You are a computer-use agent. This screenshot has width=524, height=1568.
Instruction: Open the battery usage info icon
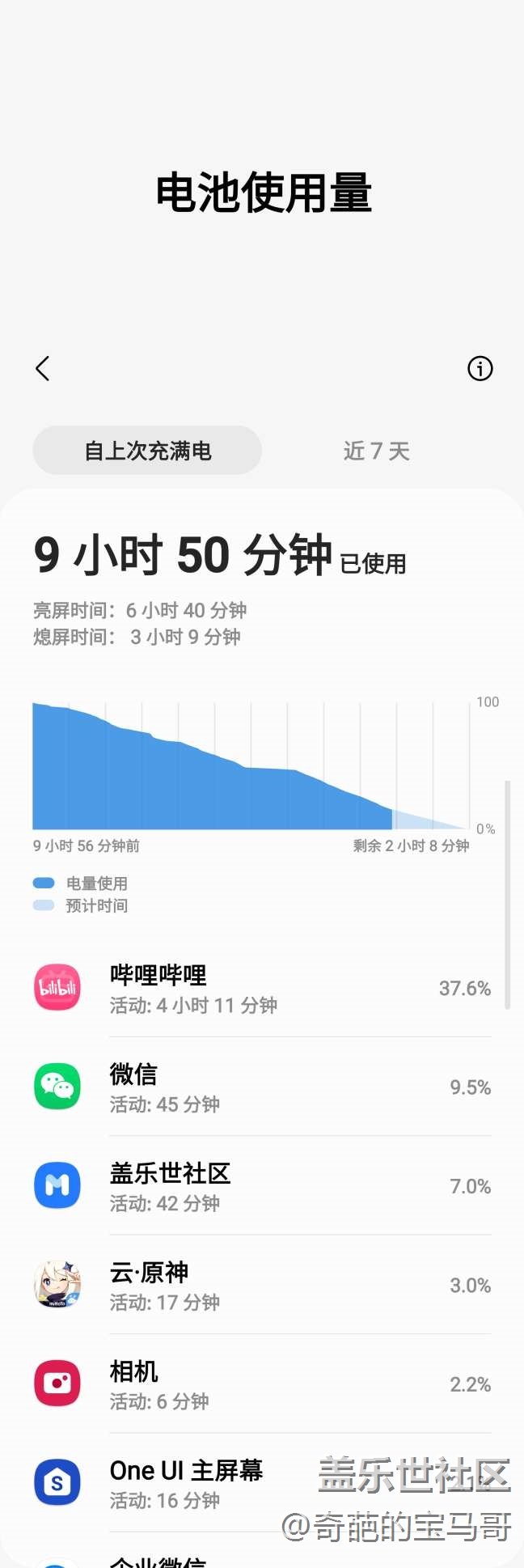tap(480, 368)
